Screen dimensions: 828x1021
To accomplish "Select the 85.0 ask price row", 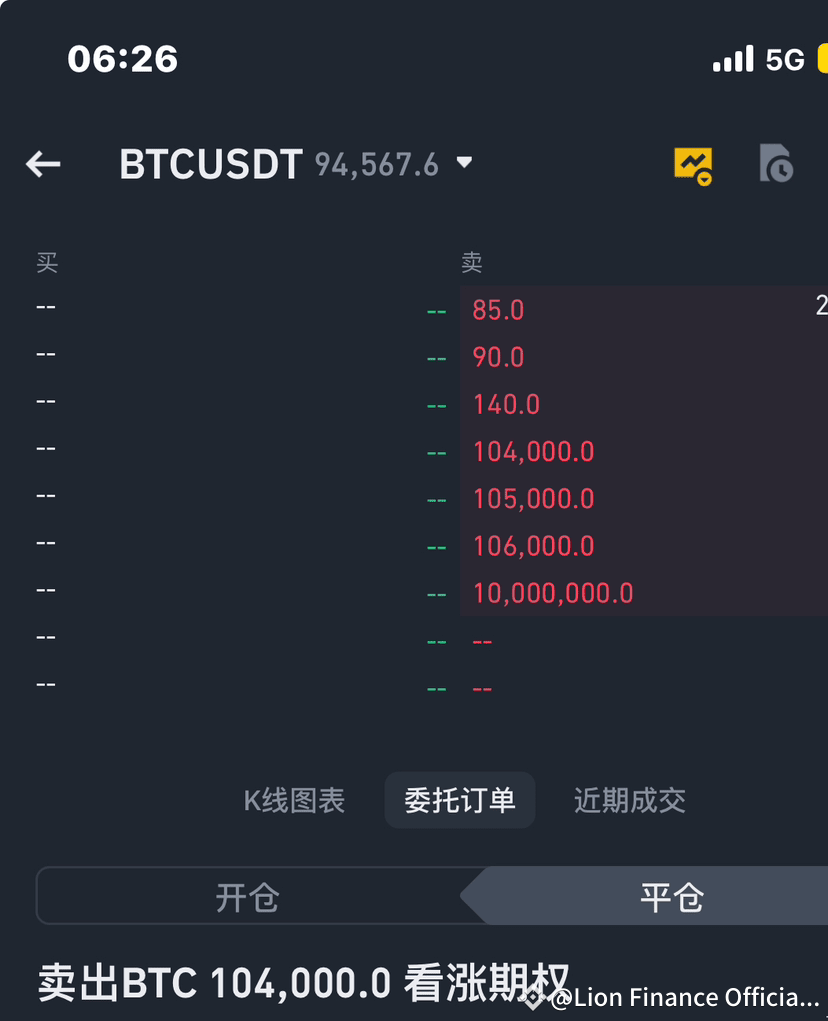I will (497, 310).
